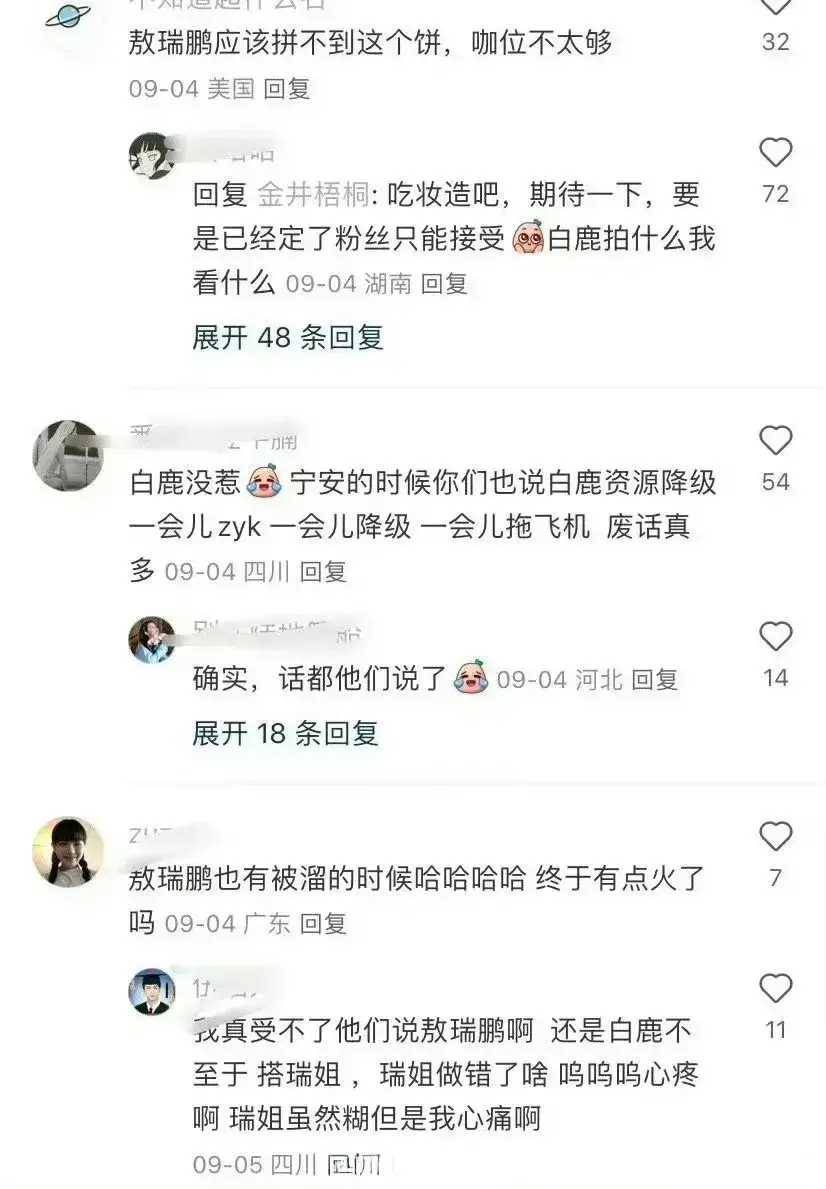
Task: Like the reply with 11 likes
Action: click(775, 989)
